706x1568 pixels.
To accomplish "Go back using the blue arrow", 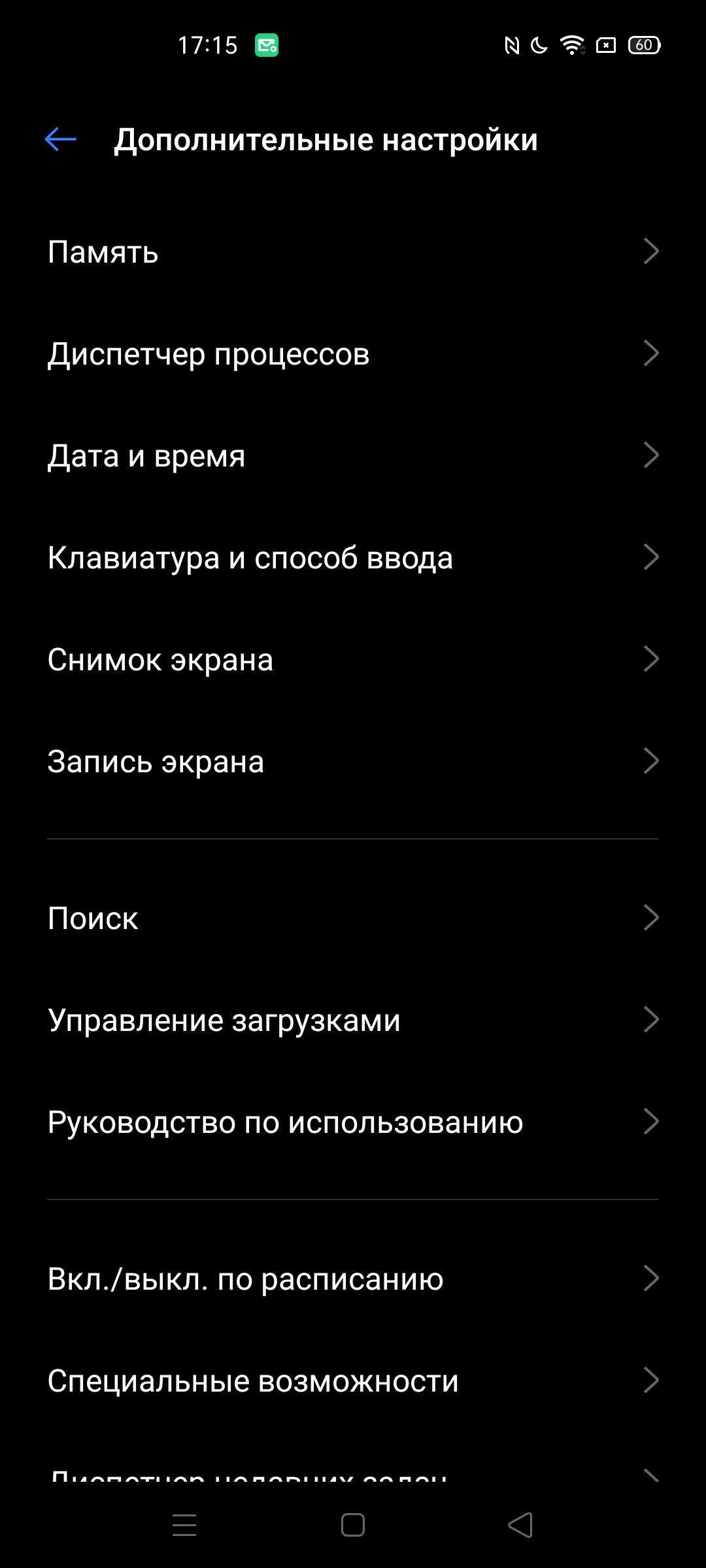I will coord(61,139).
